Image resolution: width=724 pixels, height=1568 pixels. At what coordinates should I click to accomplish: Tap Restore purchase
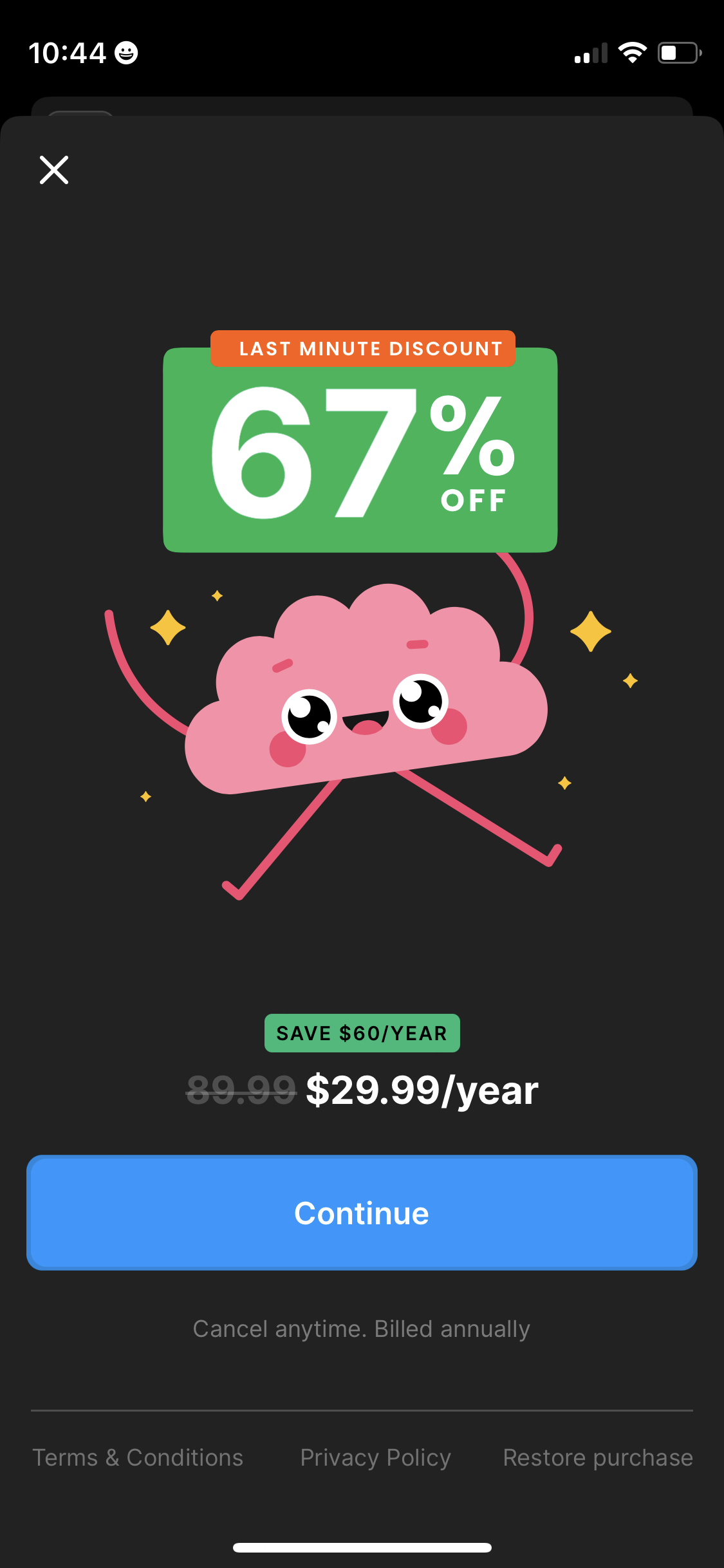pyautogui.click(x=597, y=1457)
